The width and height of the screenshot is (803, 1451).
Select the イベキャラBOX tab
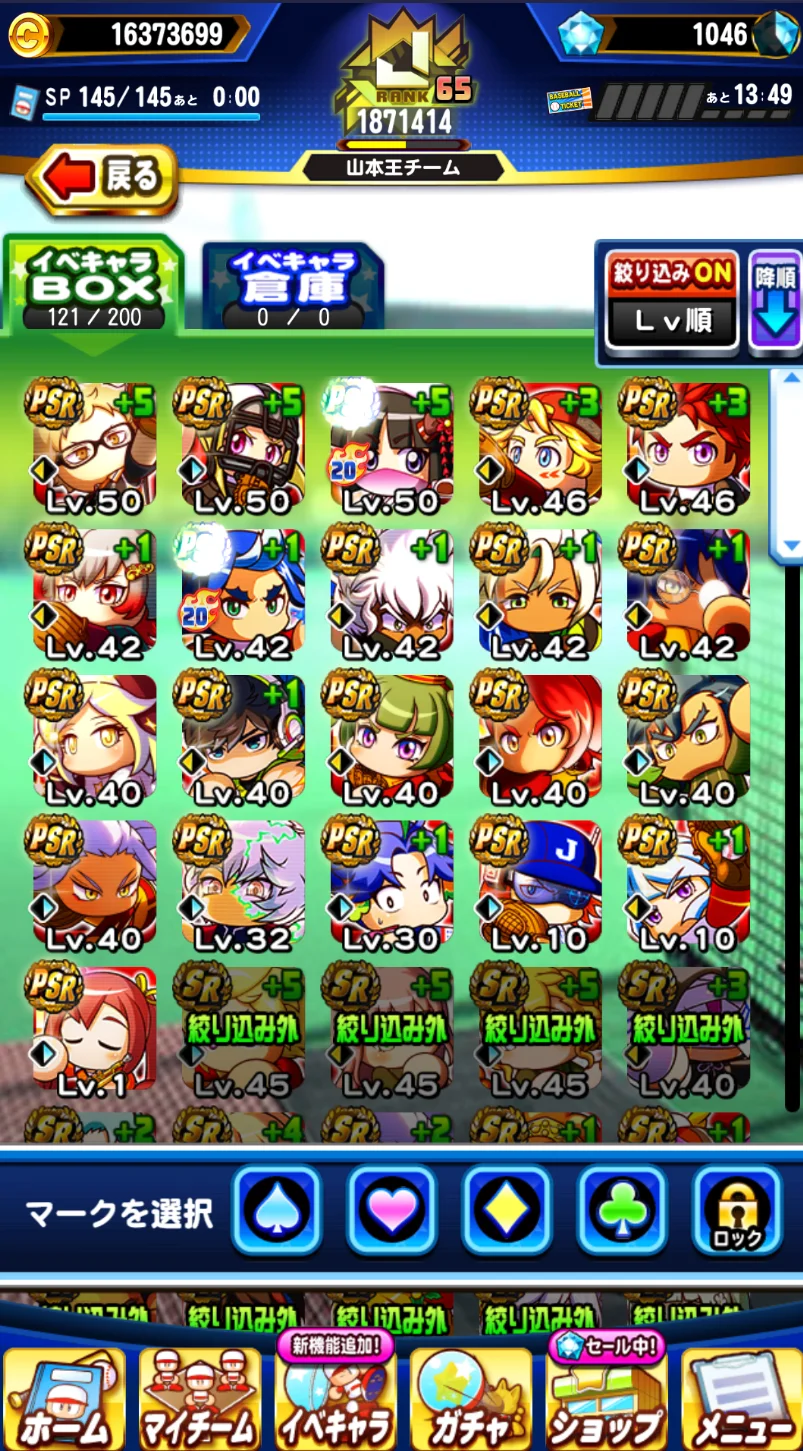point(94,285)
